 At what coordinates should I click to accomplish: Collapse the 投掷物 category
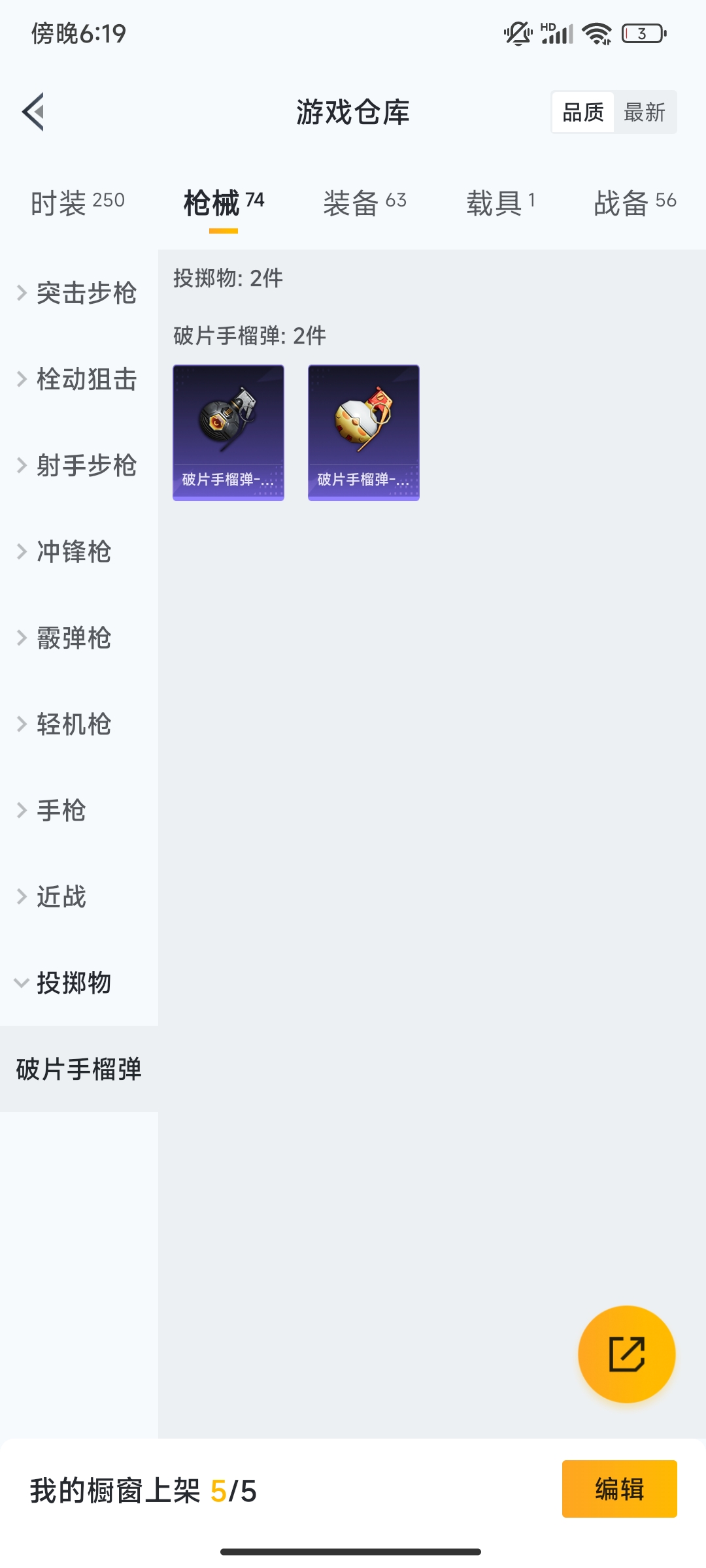pyautogui.click(x=78, y=983)
